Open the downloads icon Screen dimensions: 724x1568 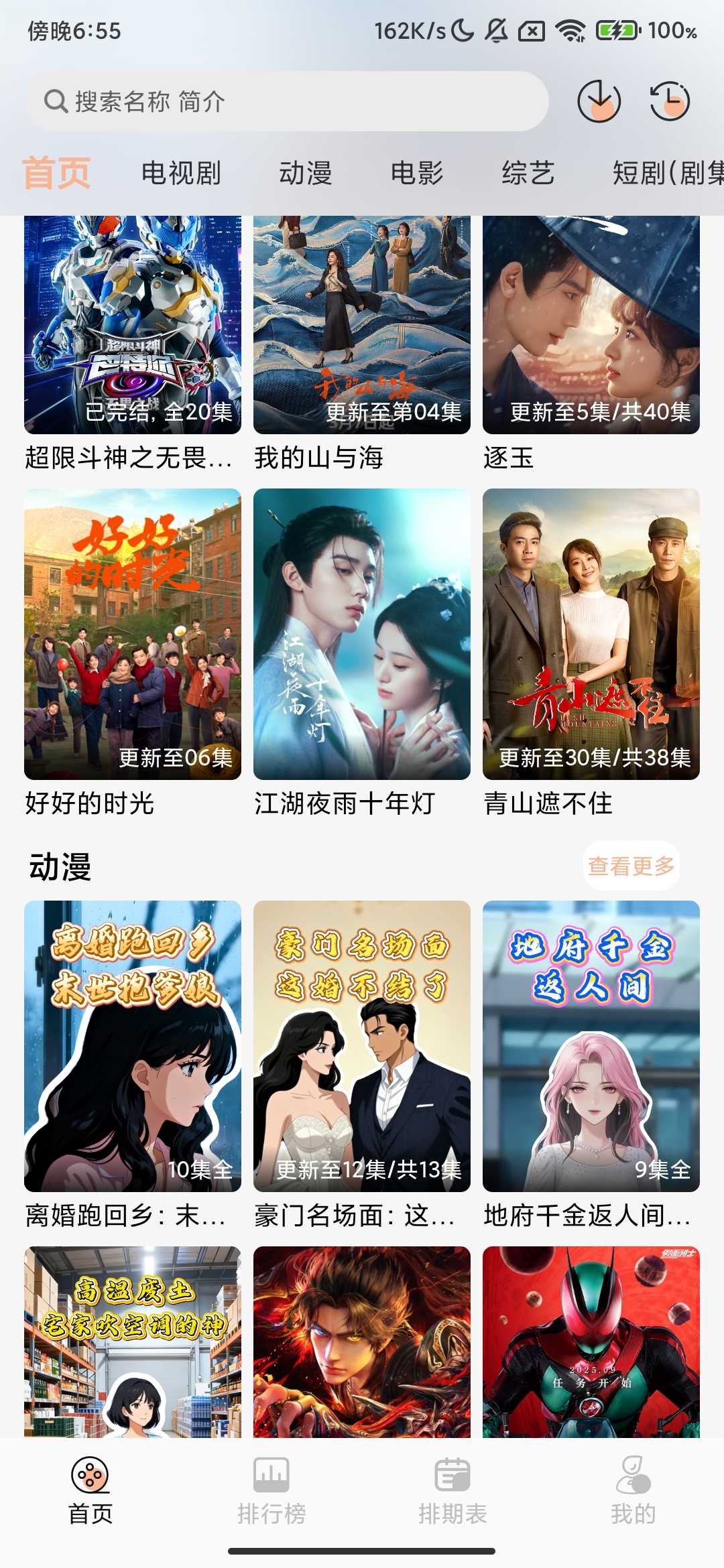[599, 101]
